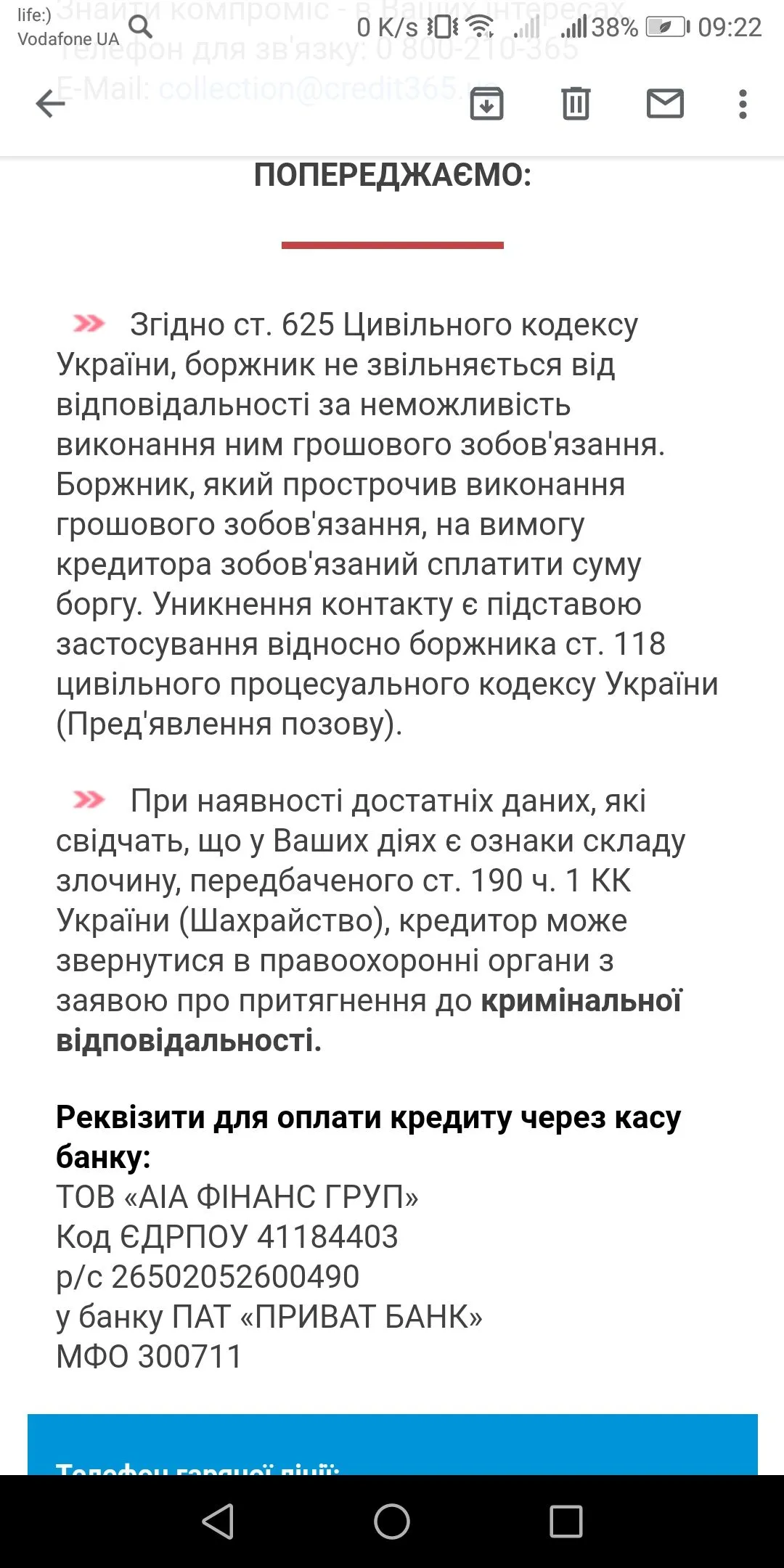Delete this email

tap(576, 104)
